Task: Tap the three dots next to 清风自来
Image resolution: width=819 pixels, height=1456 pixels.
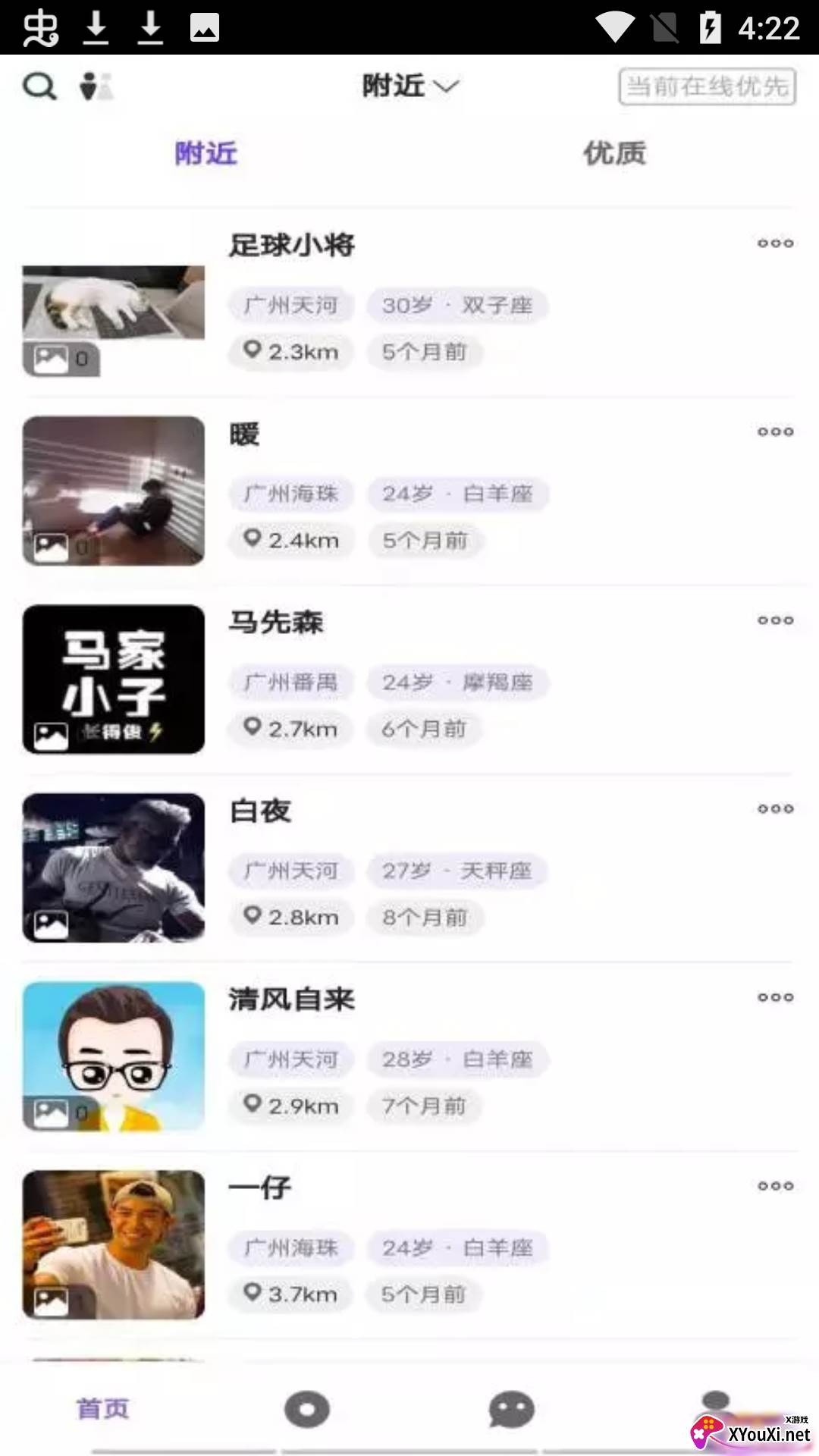Action: [x=775, y=997]
